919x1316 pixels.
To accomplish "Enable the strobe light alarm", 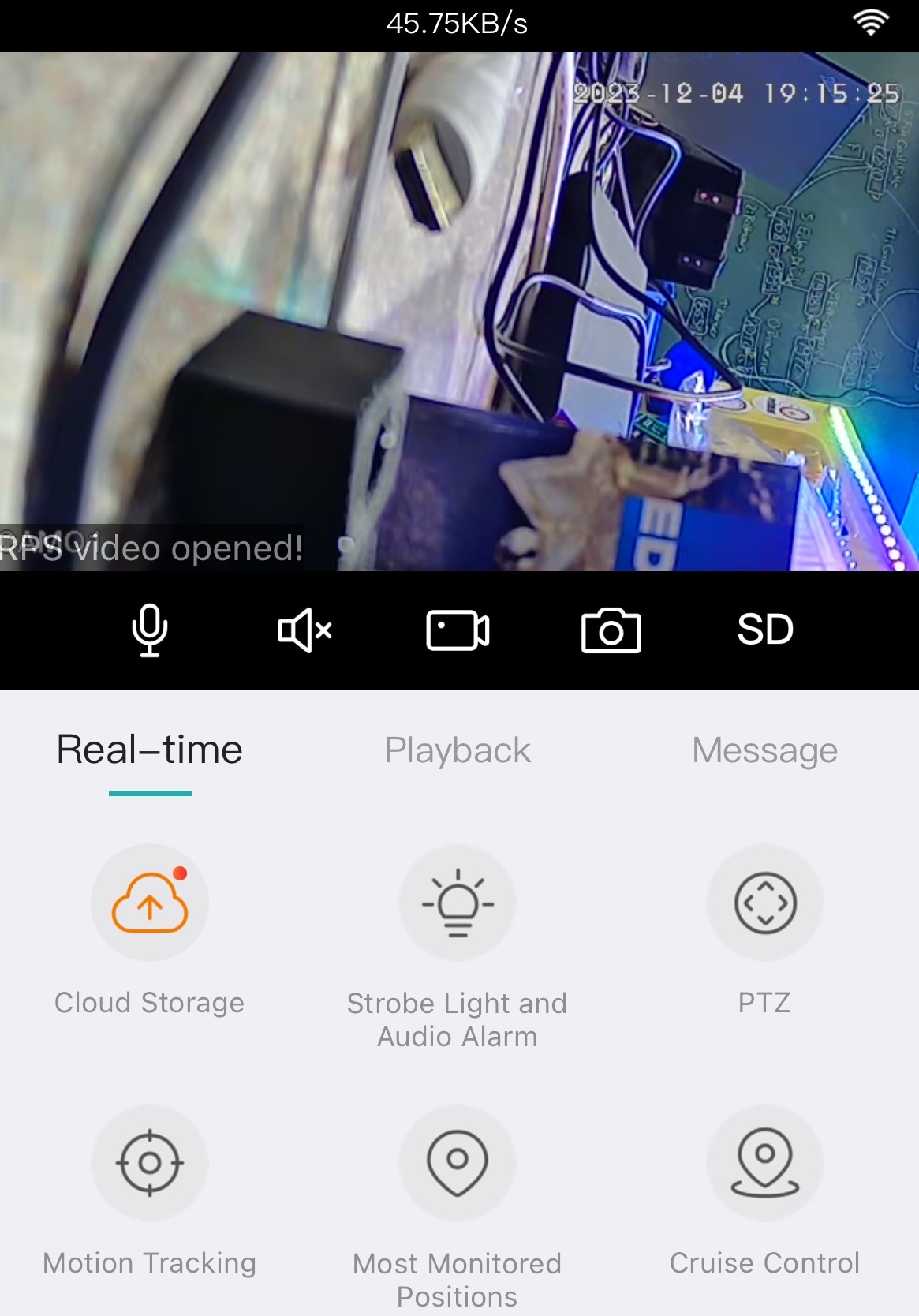I will [457, 903].
